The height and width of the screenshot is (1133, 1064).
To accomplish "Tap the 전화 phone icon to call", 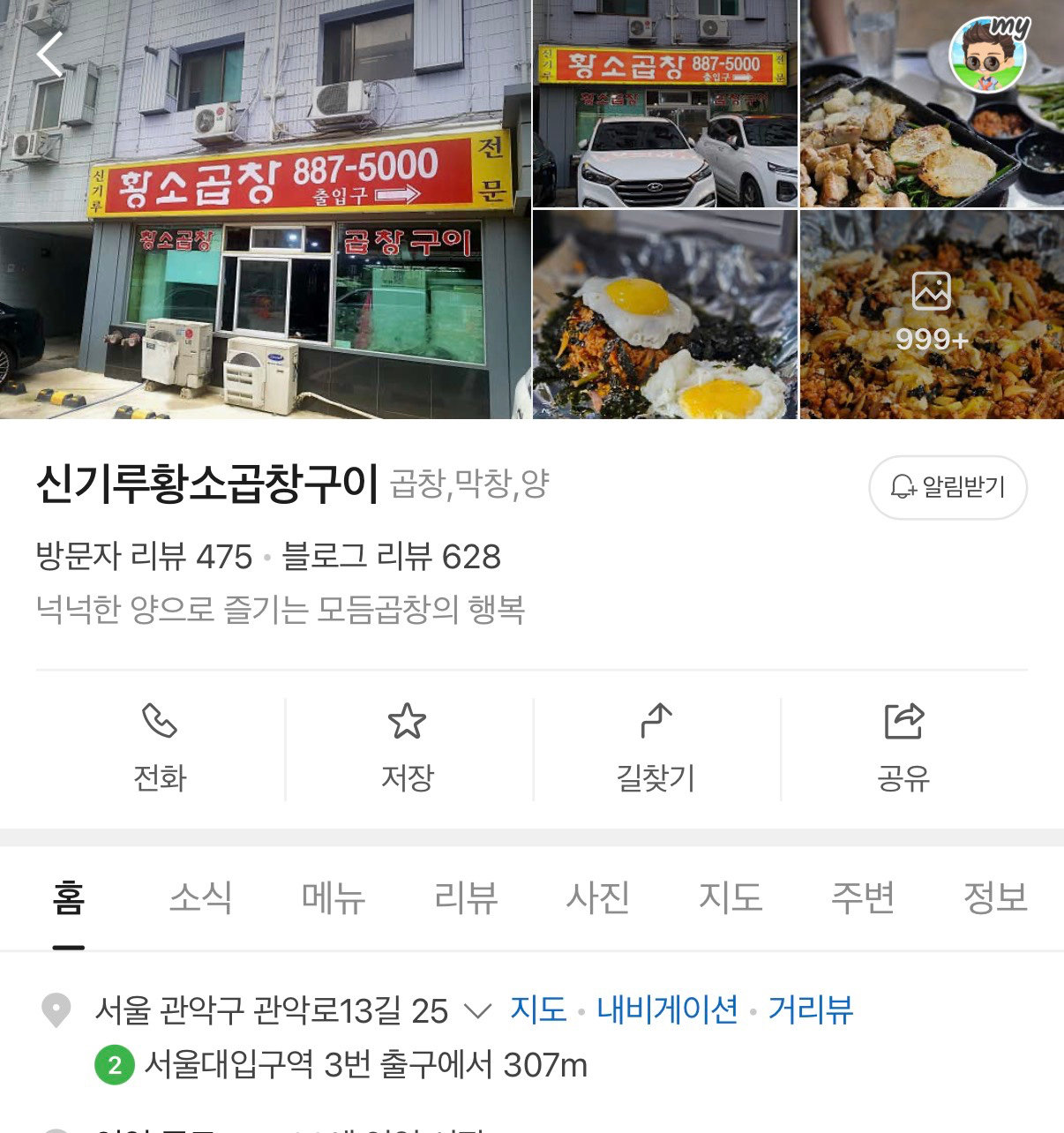I will pyautogui.click(x=160, y=724).
